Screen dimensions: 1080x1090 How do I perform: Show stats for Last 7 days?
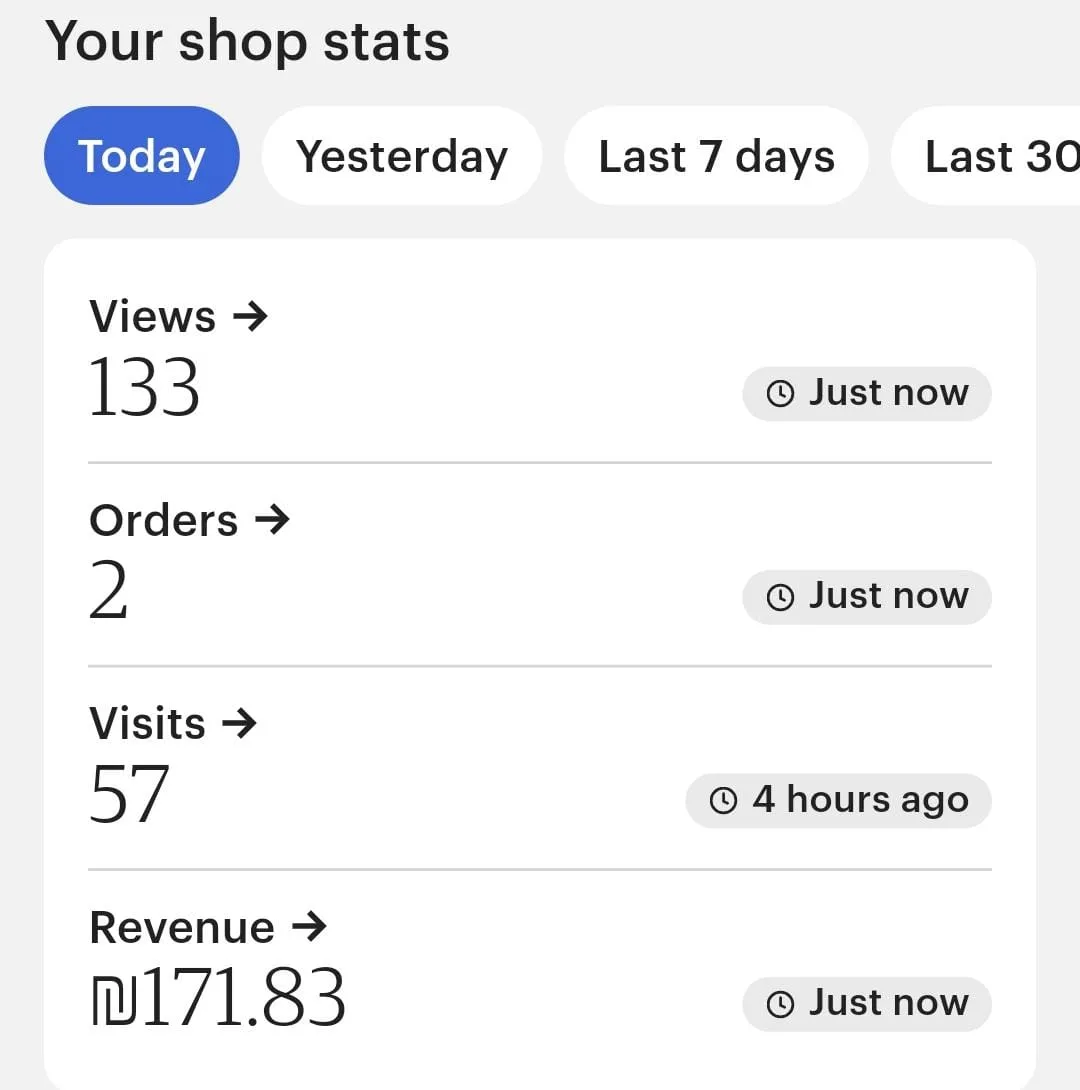coord(716,156)
